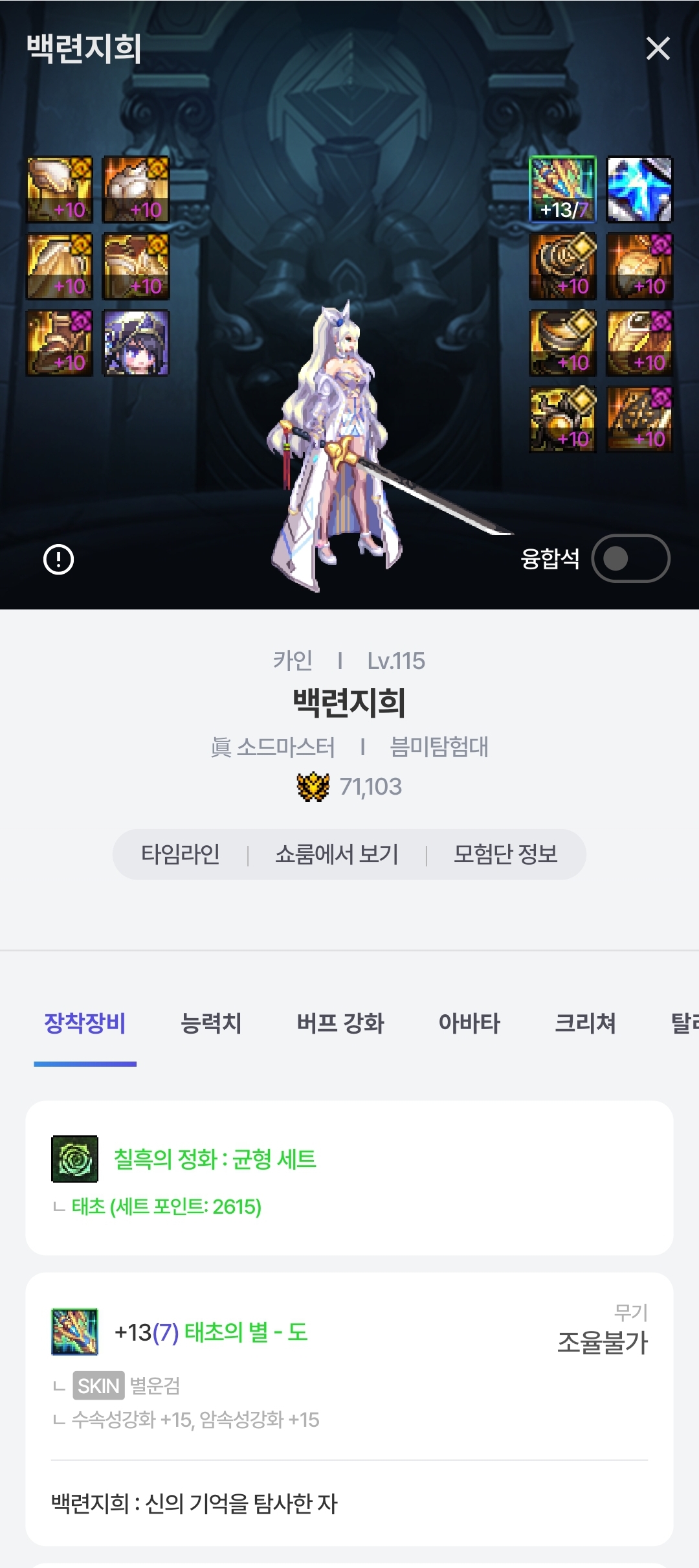Close the 백련지희 character detail screen
699x1568 pixels.
point(658,49)
